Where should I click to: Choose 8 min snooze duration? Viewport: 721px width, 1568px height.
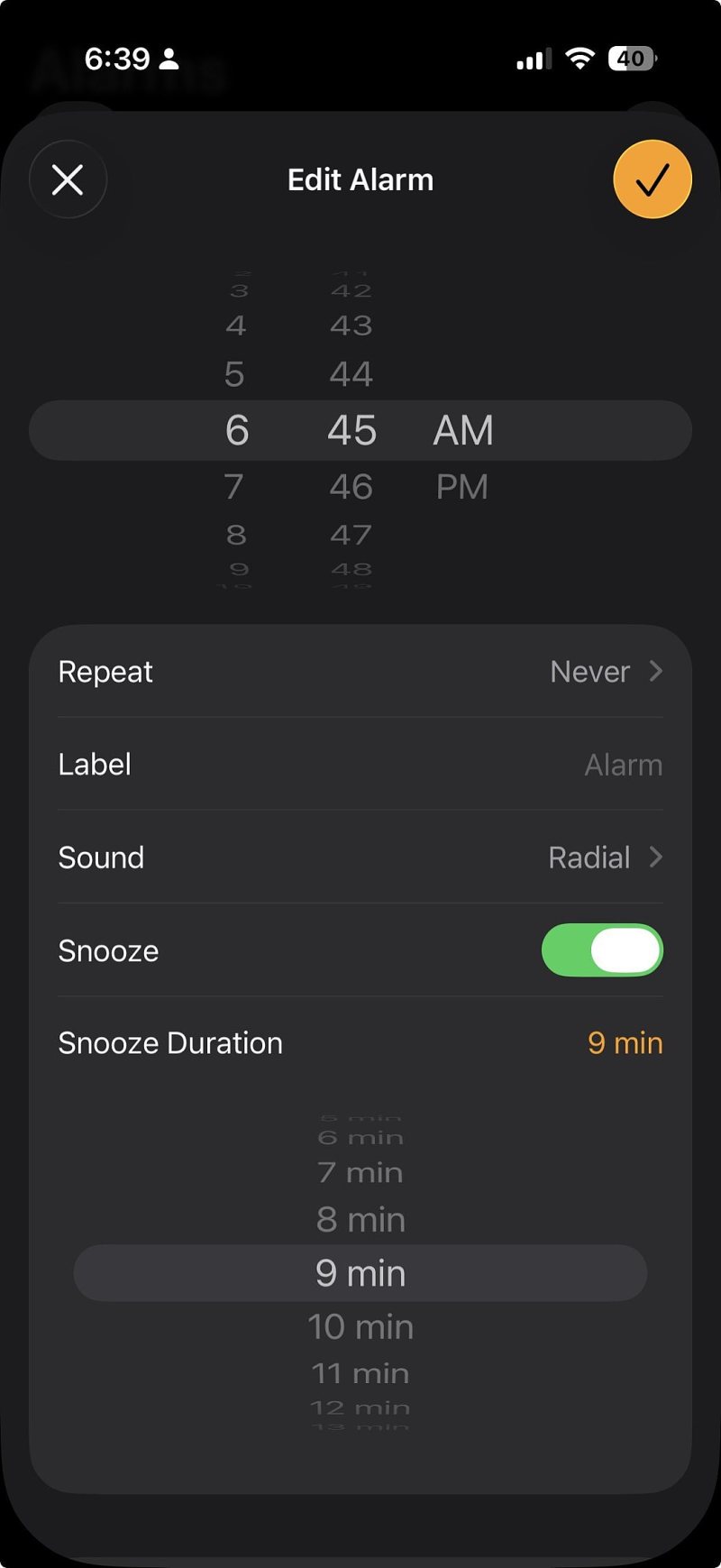tap(360, 1220)
